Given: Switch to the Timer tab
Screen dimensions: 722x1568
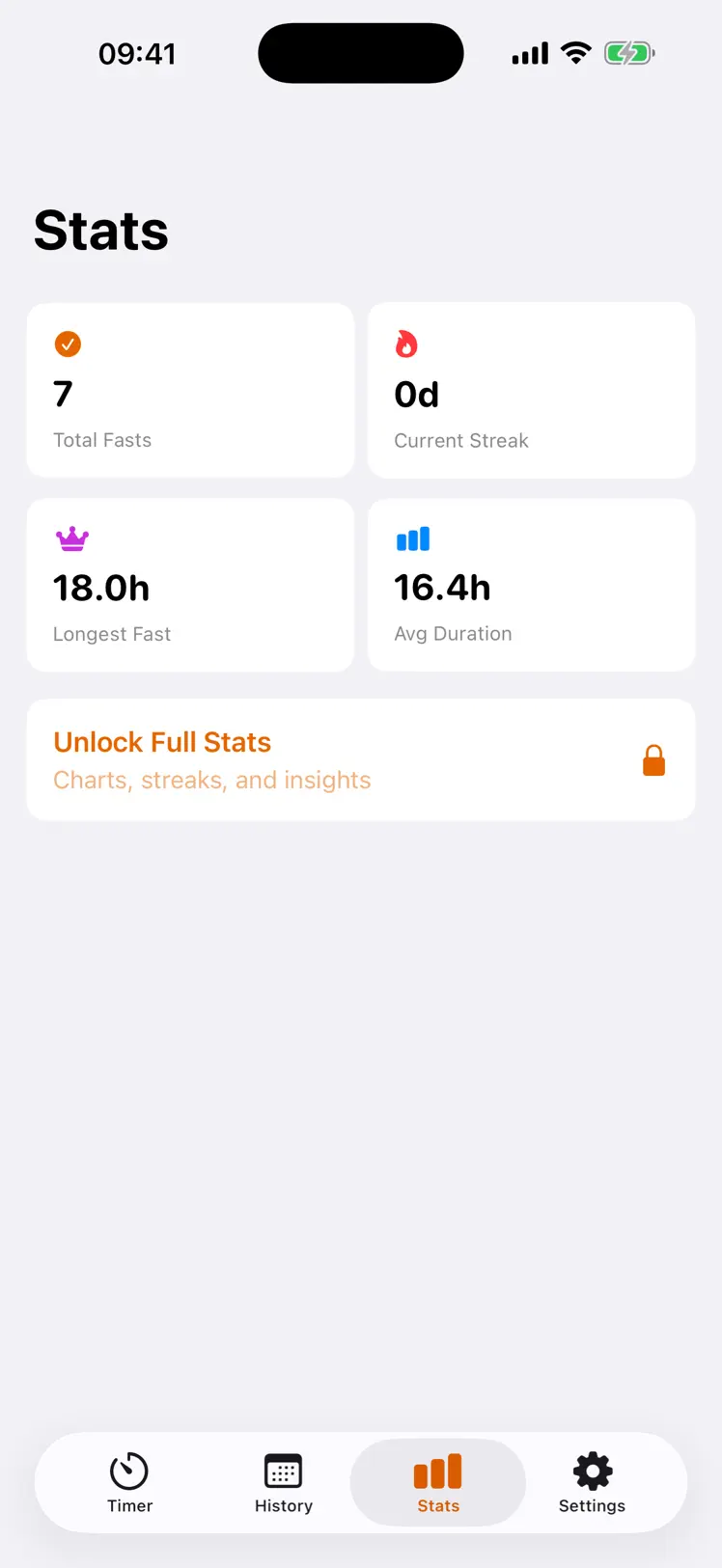Looking at the screenshot, I should (128, 1483).
